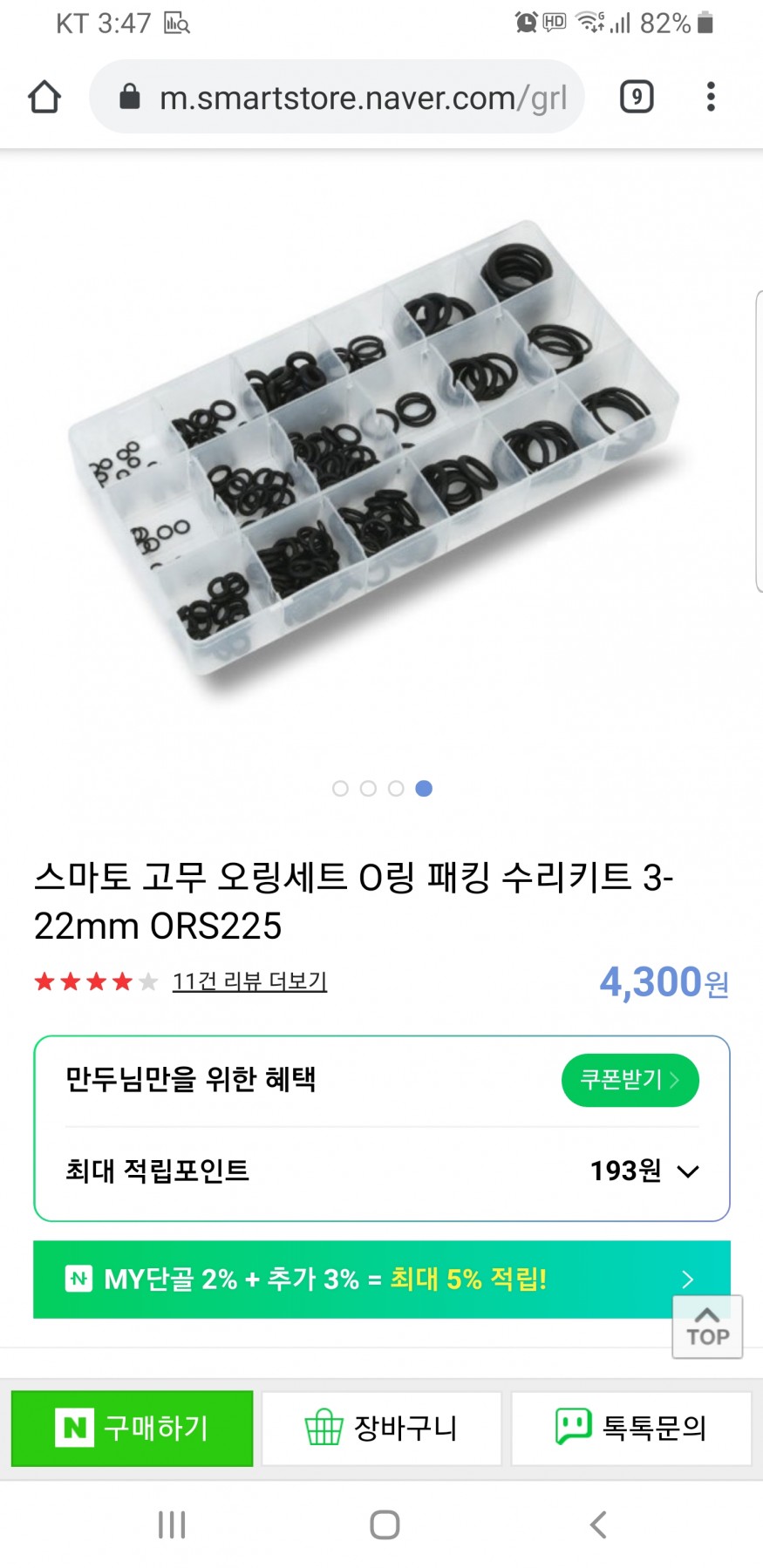Open the recent apps view
Image resolution: width=763 pixels, height=1568 pixels.
[172, 1524]
